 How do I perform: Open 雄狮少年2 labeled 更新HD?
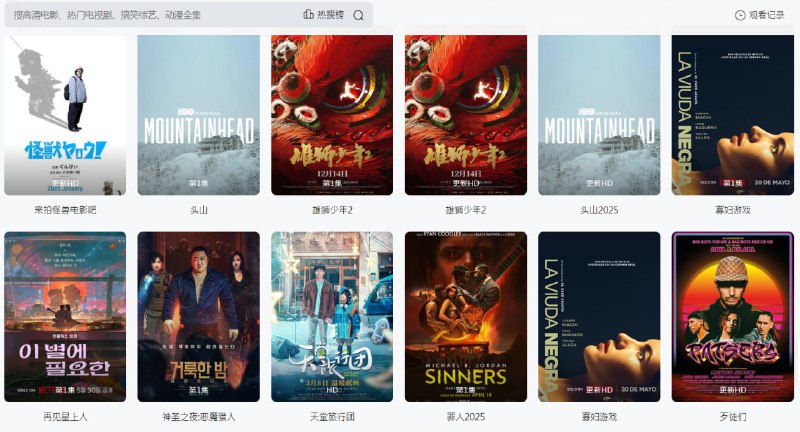pos(465,115)
